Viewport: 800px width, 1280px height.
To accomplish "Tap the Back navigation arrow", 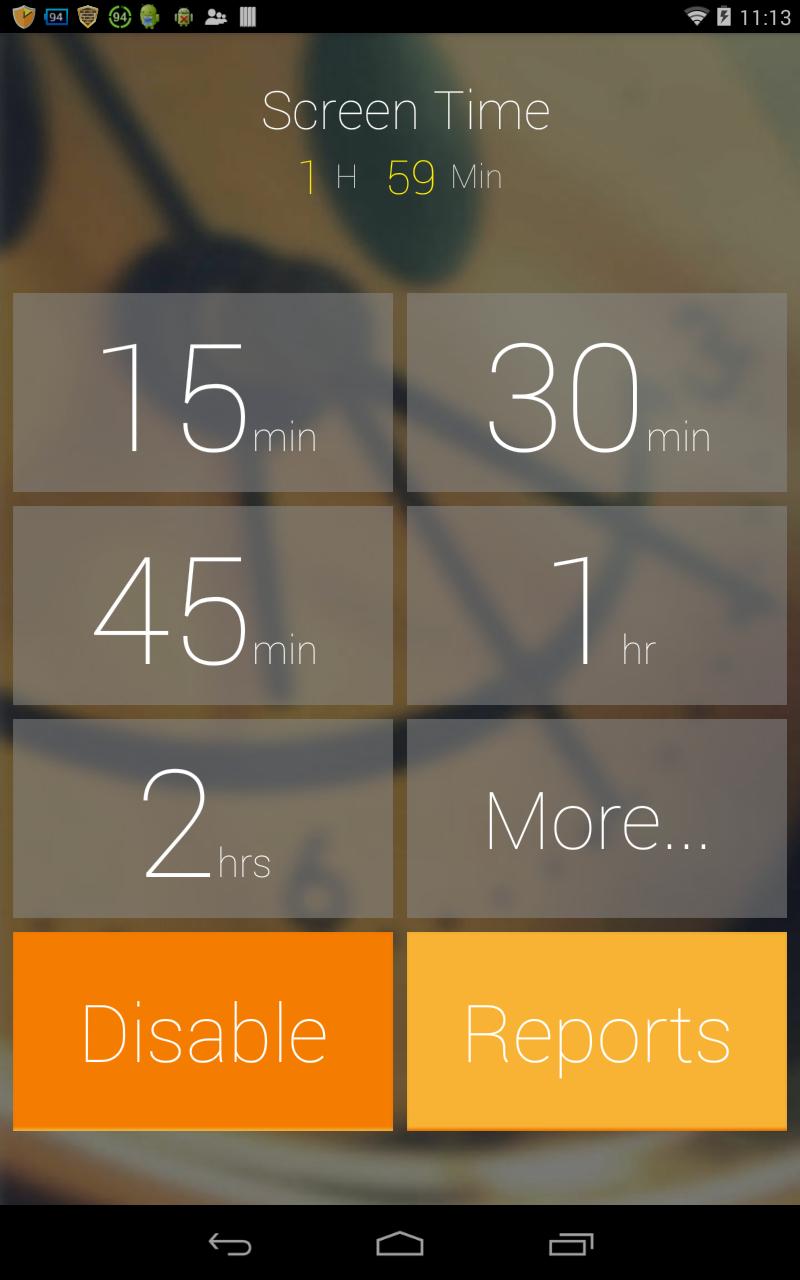I will (x=229, y=1245).
